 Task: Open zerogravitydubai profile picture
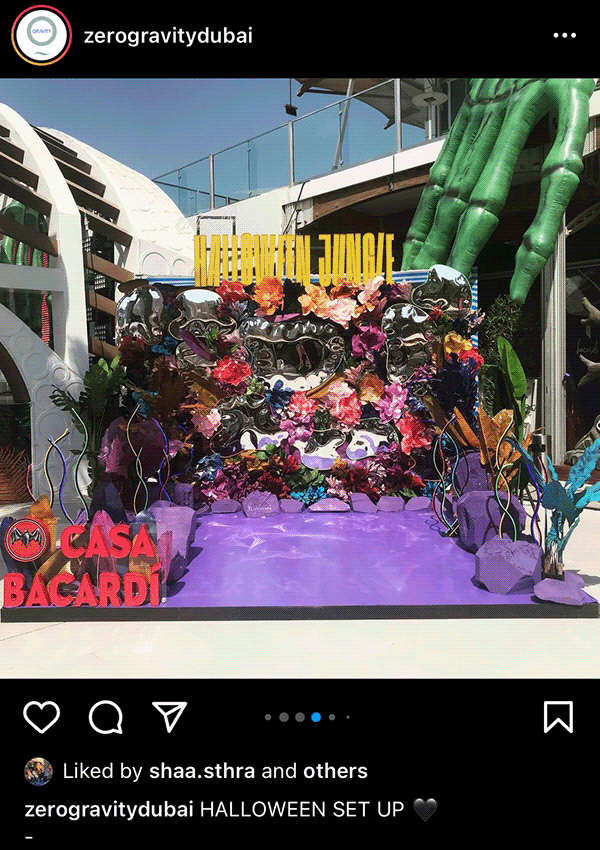click(x=41, y=36)
